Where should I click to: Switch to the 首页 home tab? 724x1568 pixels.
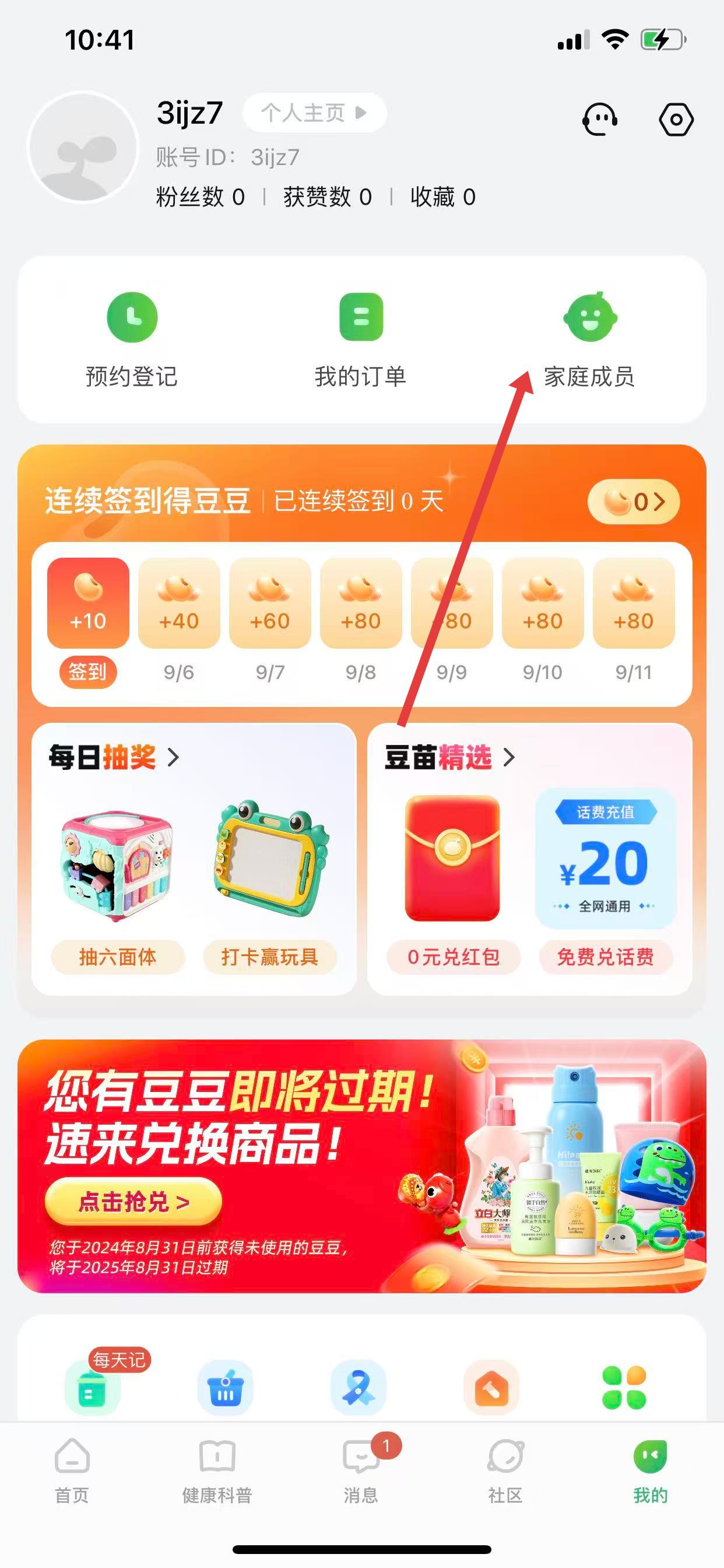pos(72,1469)
